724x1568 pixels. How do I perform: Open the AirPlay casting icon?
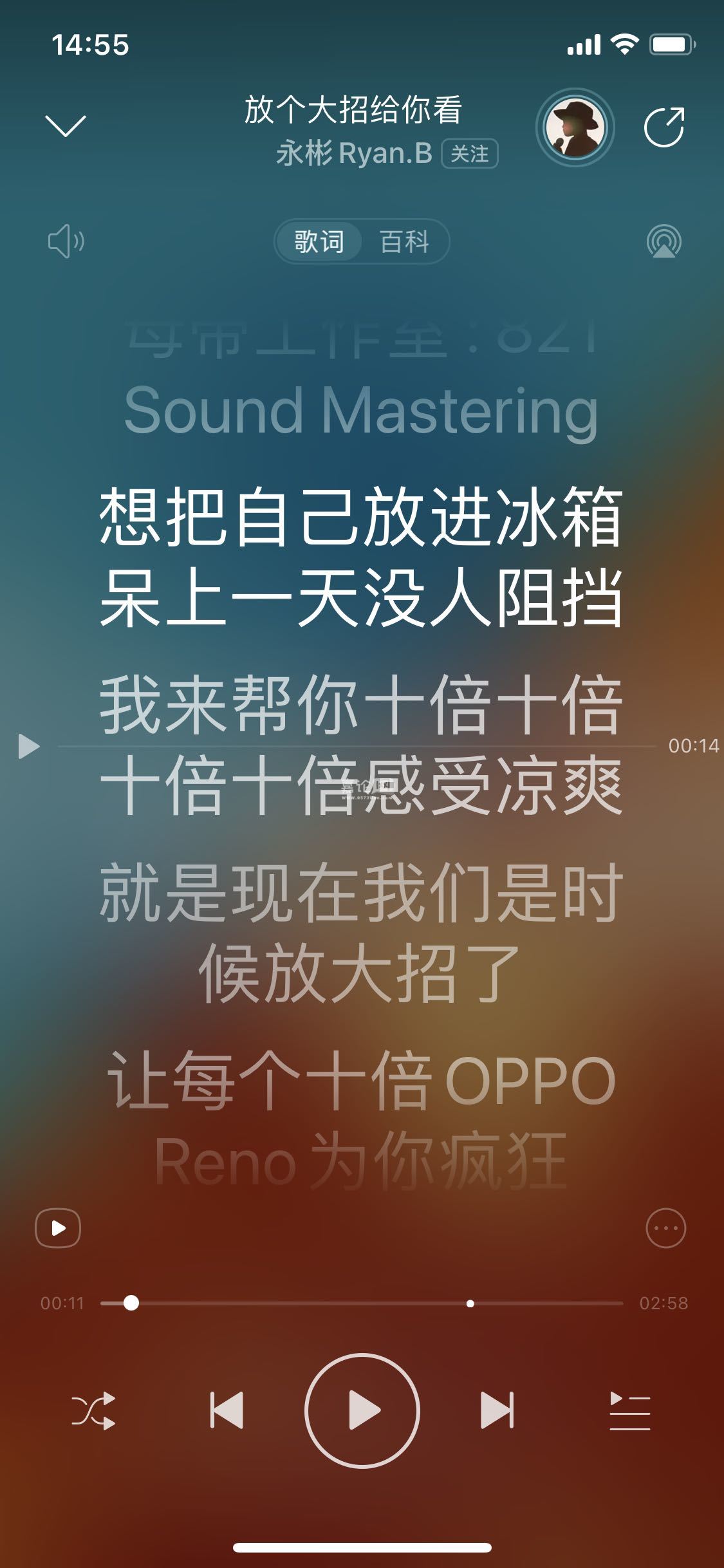click(664, 241)
